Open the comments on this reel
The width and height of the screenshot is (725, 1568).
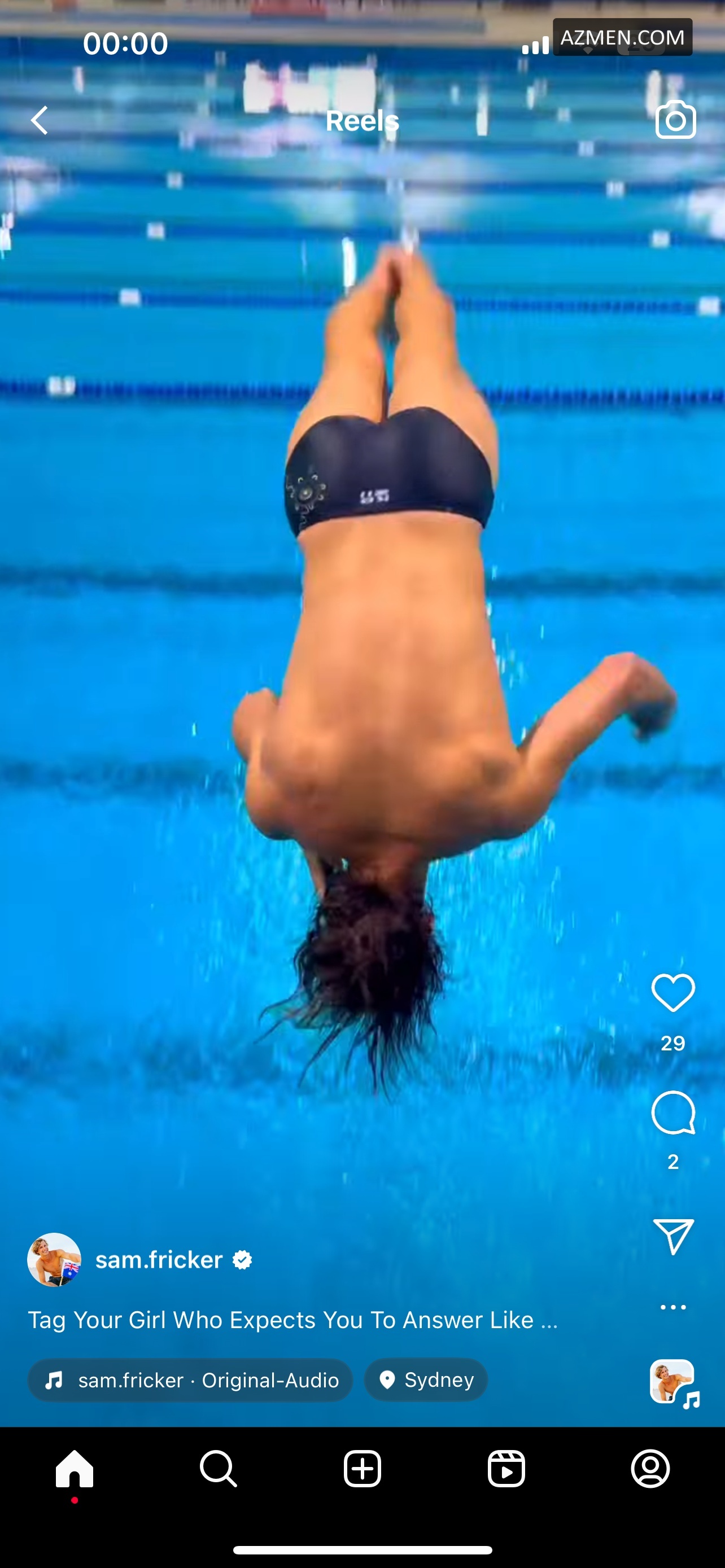point(672,1112)
